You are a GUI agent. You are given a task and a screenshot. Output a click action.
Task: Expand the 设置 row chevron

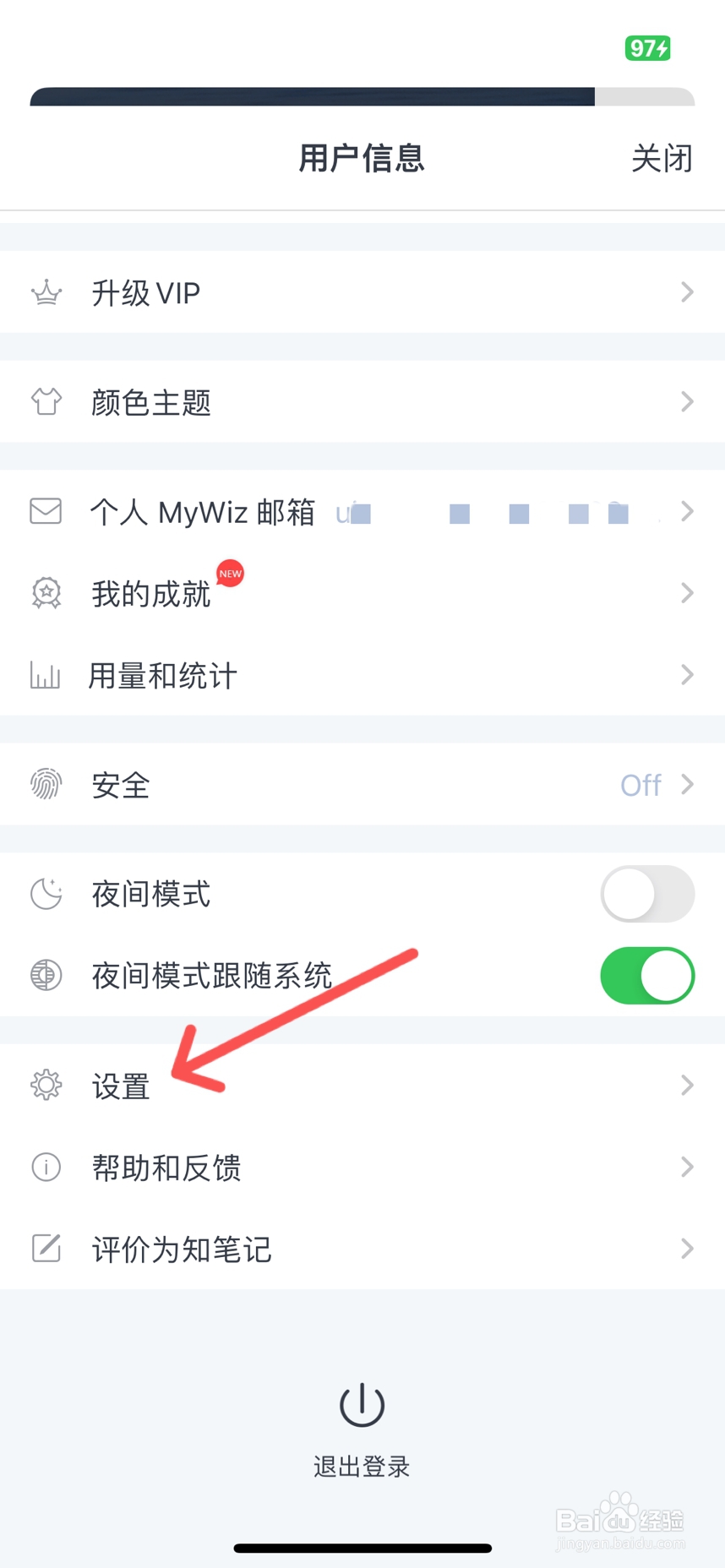[687, 1086]
